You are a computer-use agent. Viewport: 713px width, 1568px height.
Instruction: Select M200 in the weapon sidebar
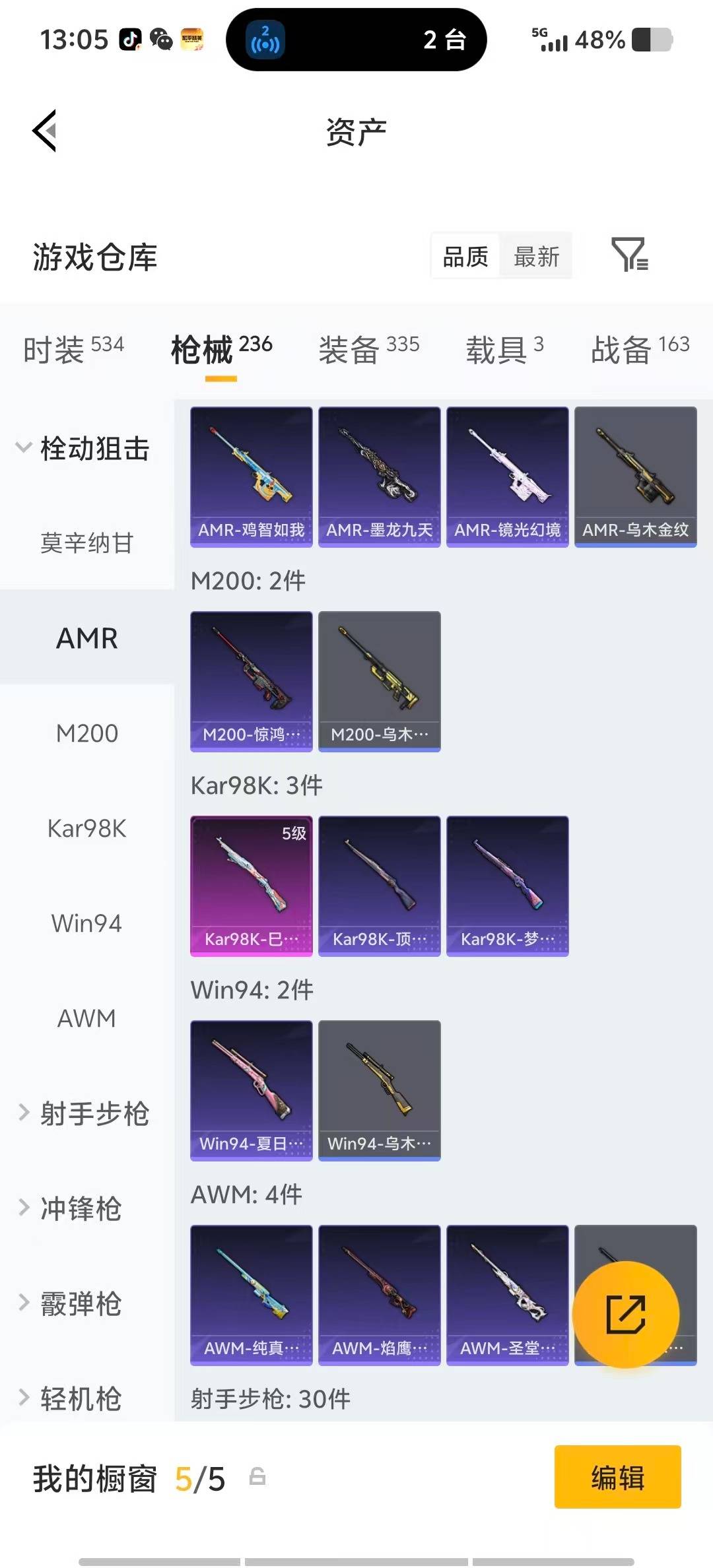click(x=86, y=733)
